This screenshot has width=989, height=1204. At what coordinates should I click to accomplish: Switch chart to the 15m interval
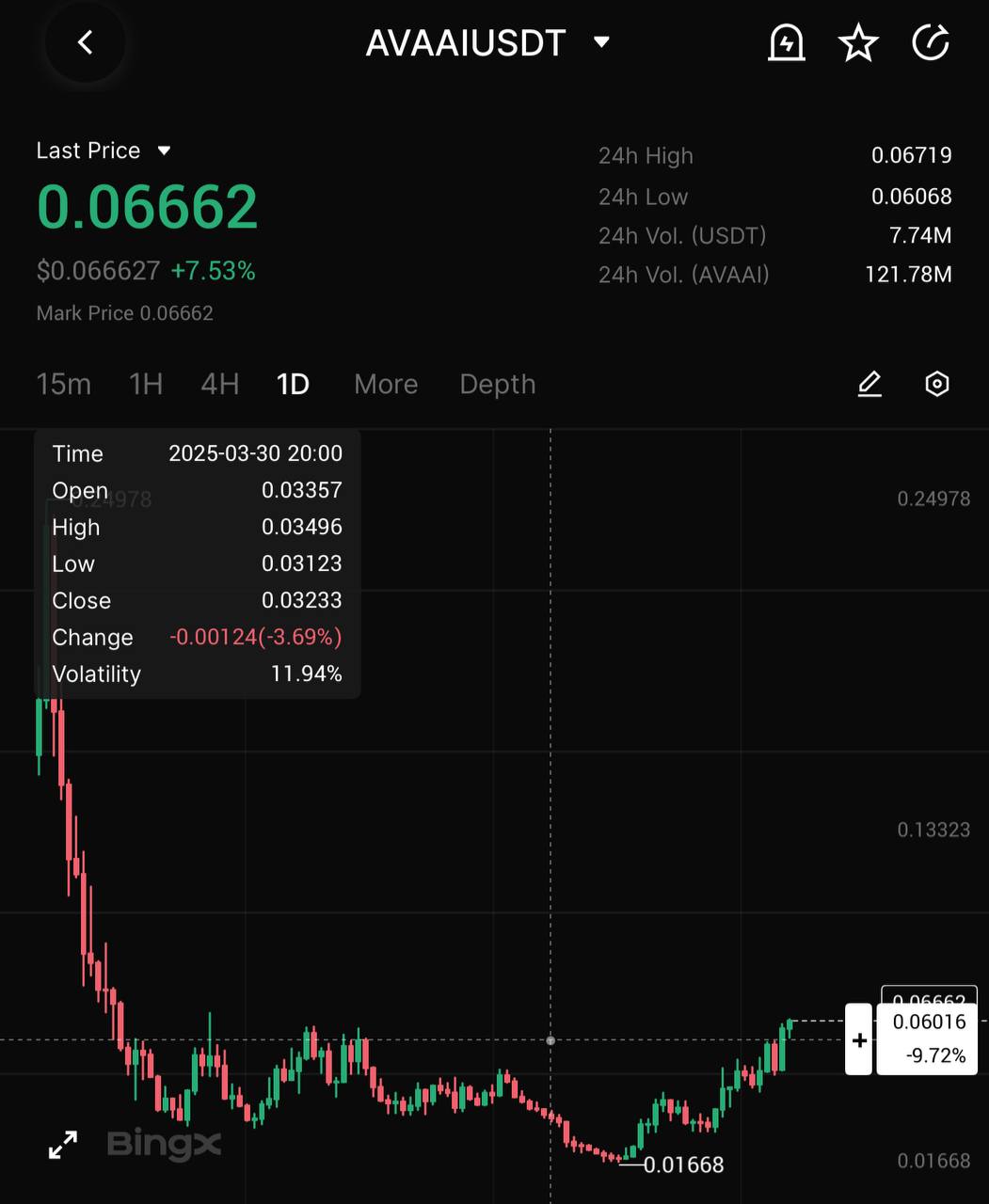63,384
